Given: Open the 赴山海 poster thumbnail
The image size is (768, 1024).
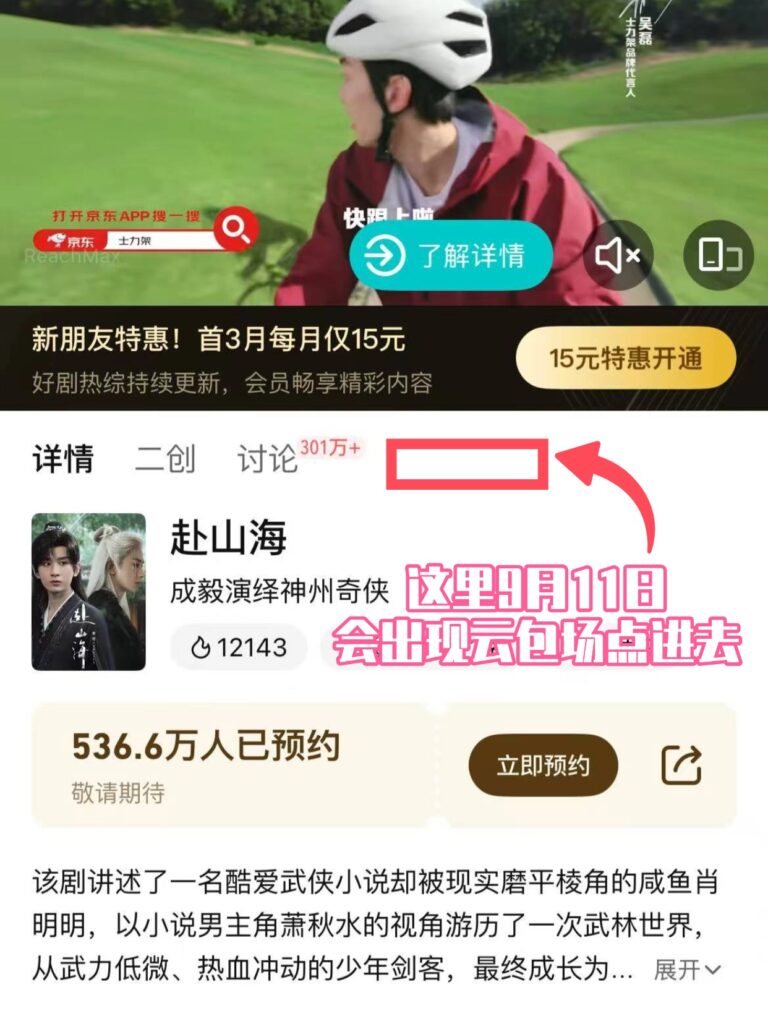Looking at the screenshot, I should point(88,591).
